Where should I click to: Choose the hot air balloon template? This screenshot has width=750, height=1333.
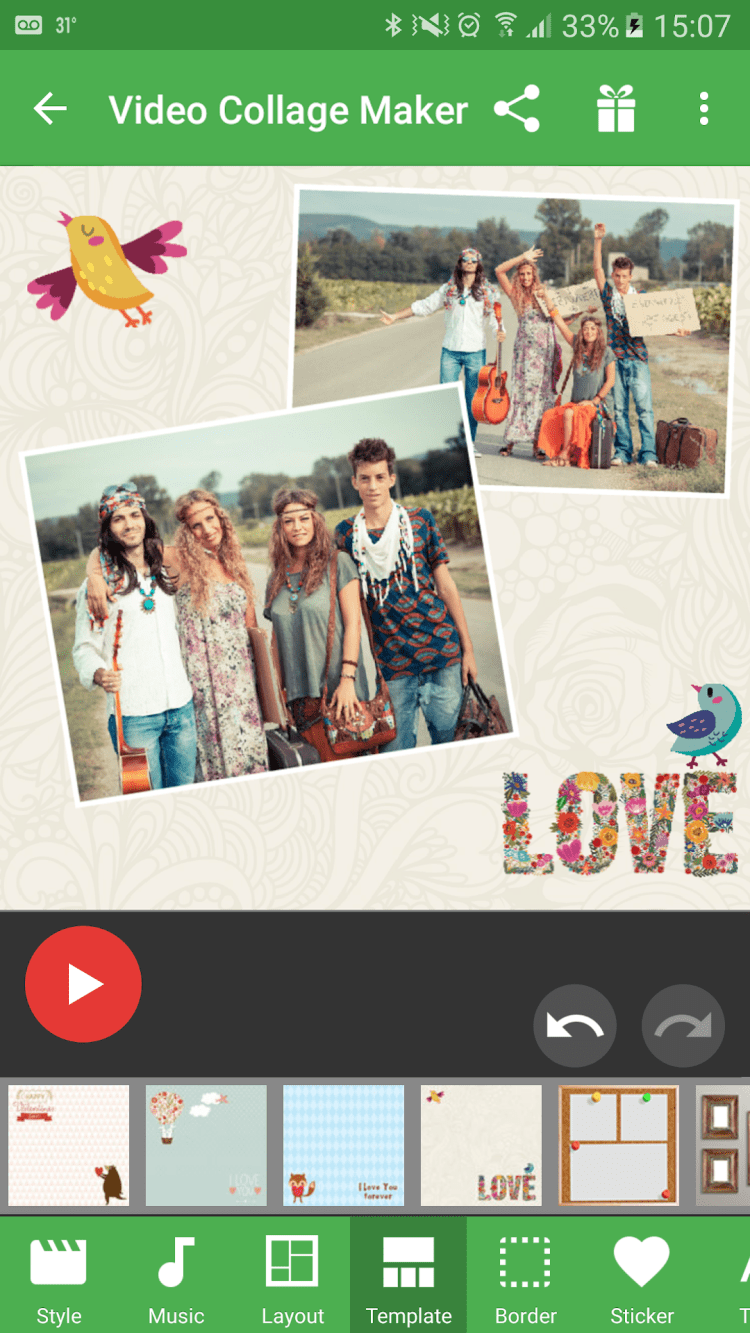click(206, 1145)
